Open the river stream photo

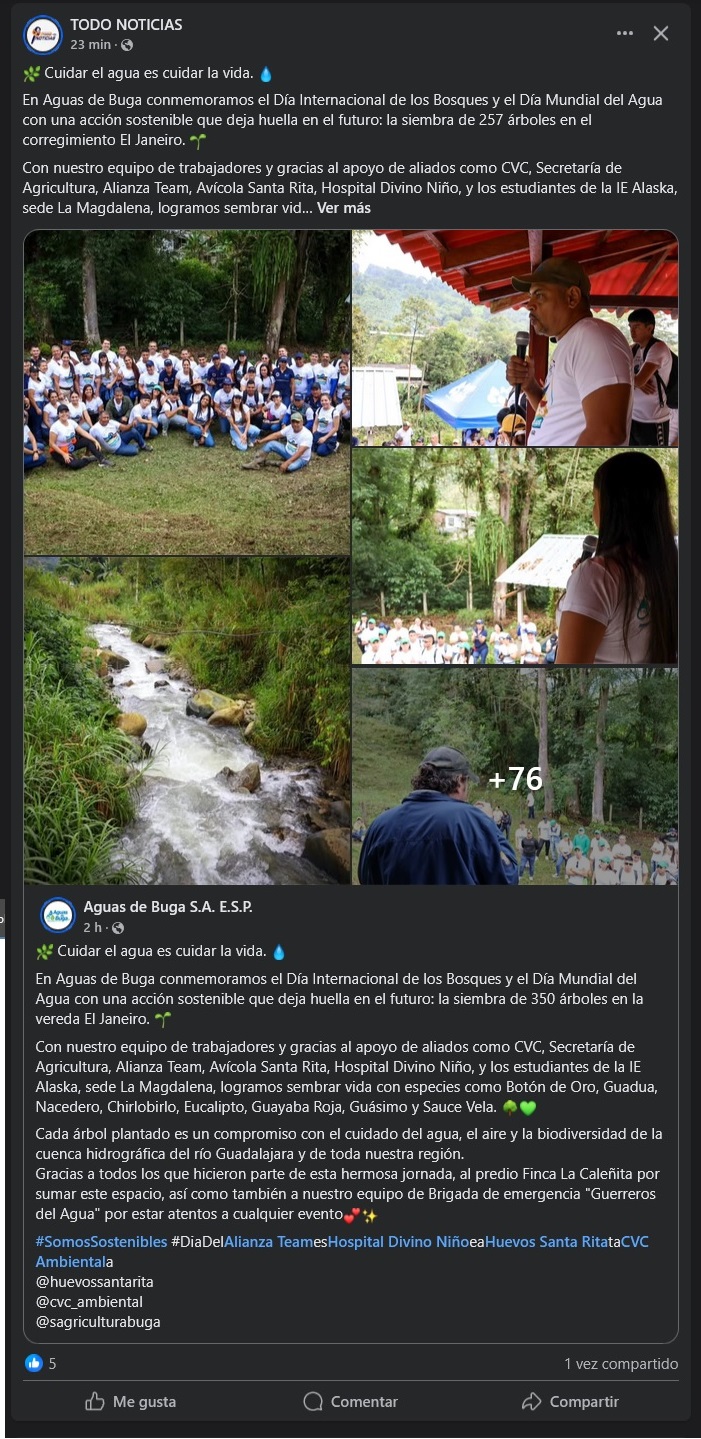187,721
